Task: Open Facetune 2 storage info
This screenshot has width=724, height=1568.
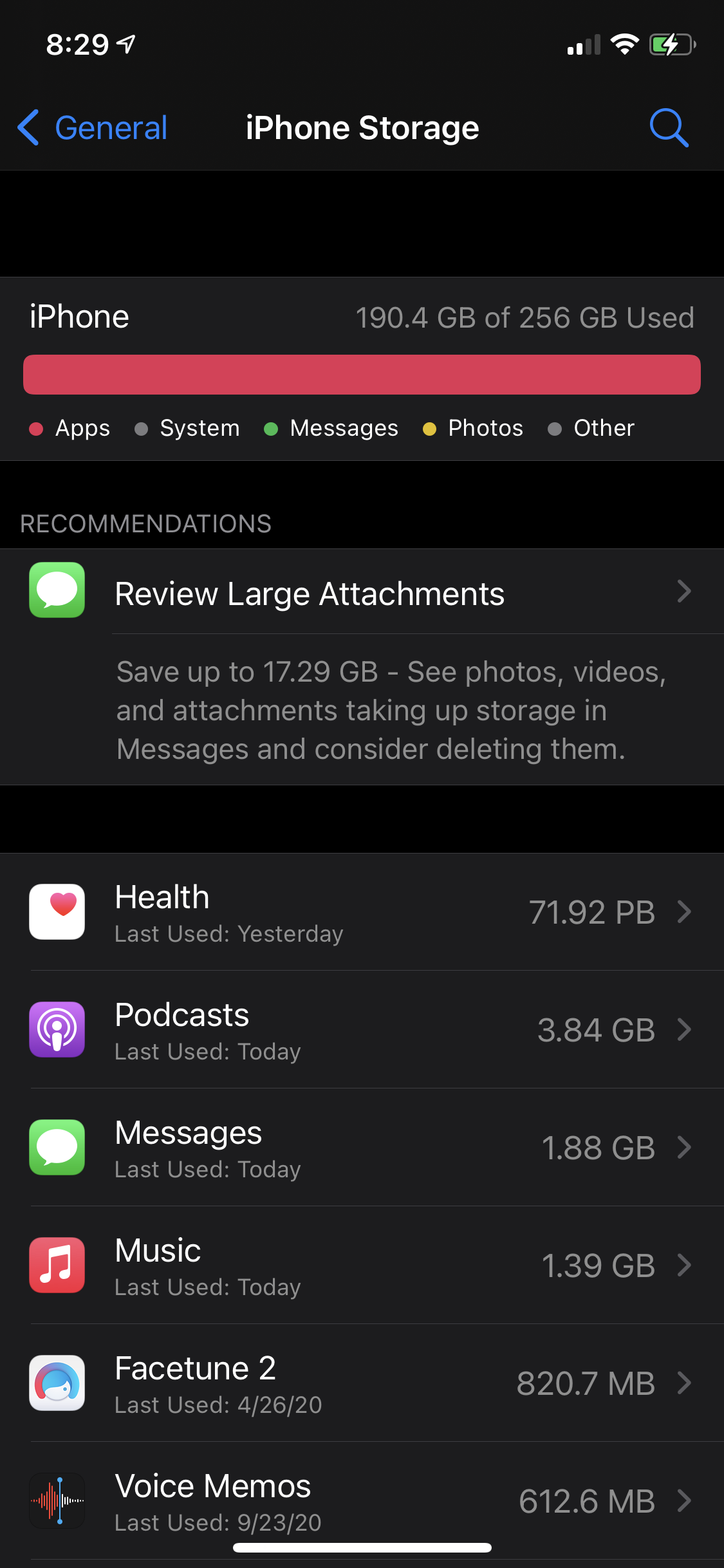Action: (x=362, y=1383)
